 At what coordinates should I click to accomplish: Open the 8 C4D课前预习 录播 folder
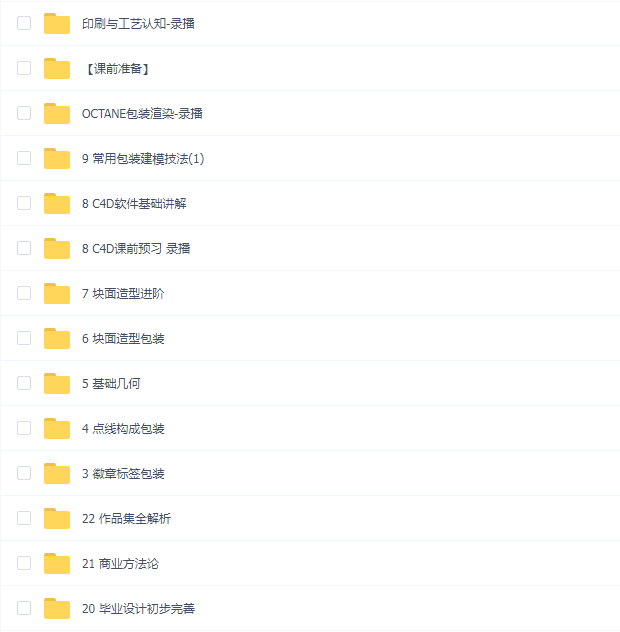click(x=136, y=248)
